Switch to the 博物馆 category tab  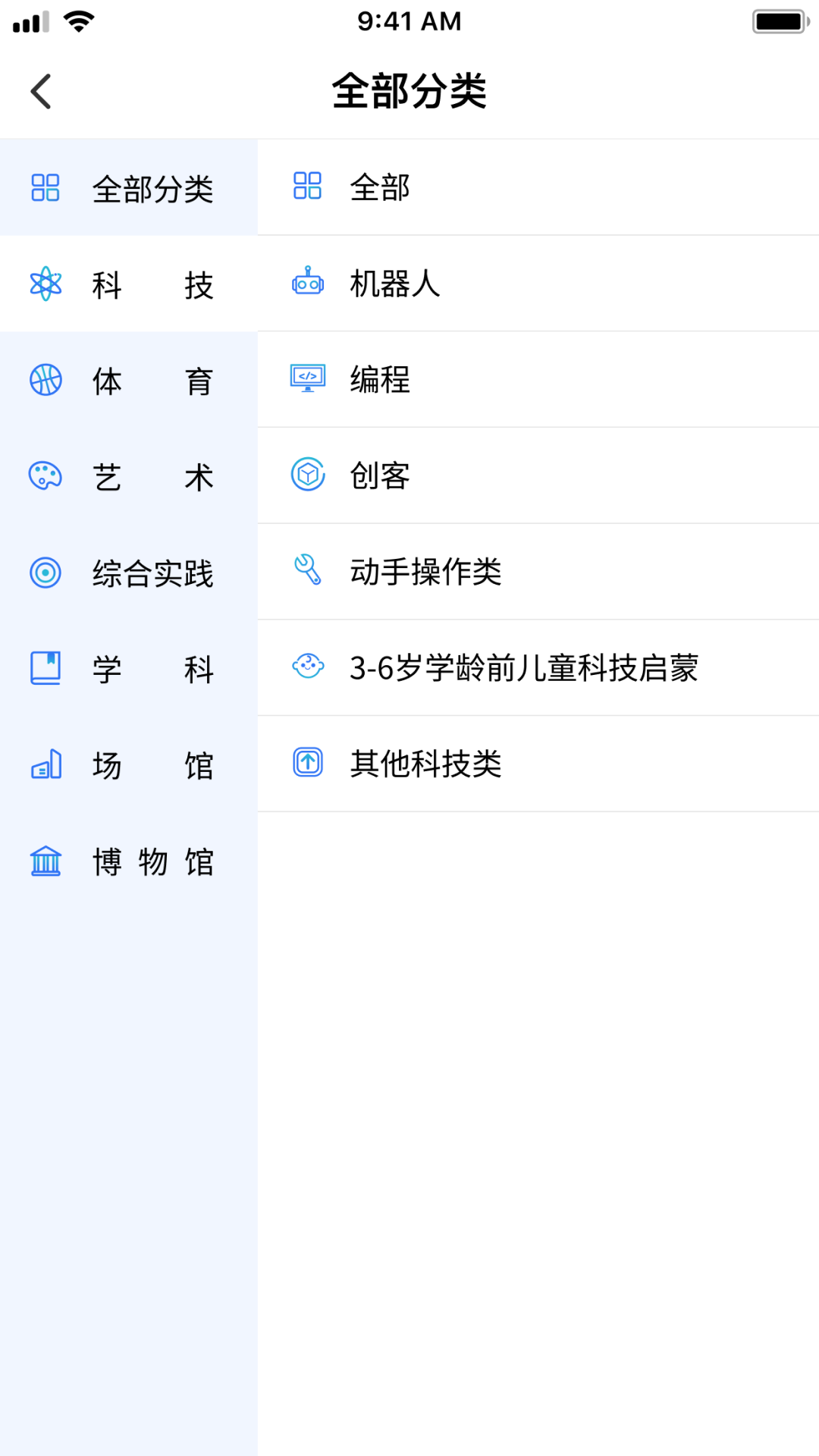point(127,861)
